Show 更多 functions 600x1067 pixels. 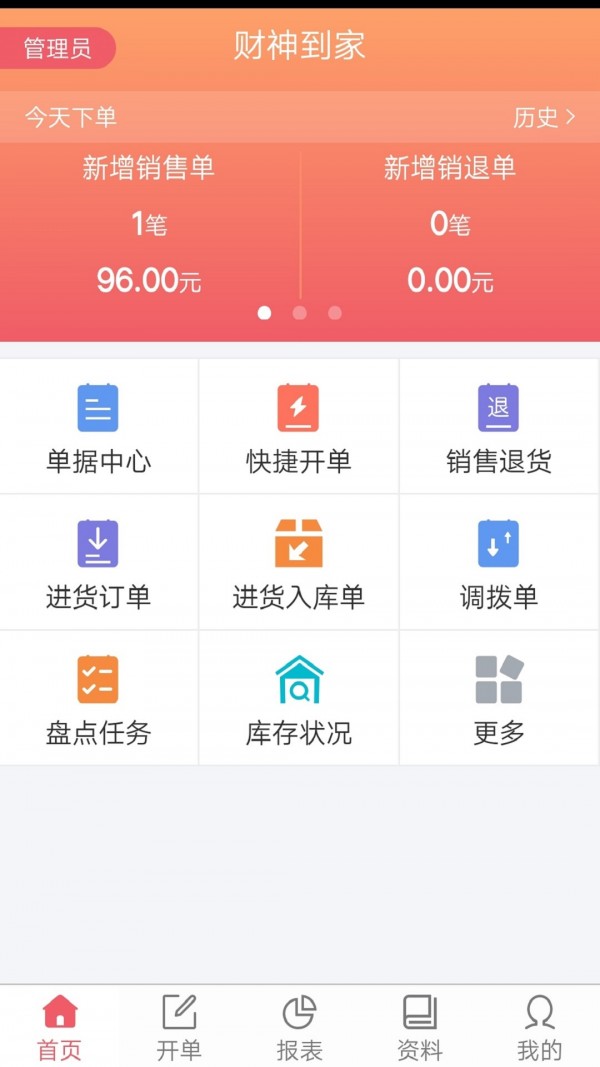[x=498, y=699]
